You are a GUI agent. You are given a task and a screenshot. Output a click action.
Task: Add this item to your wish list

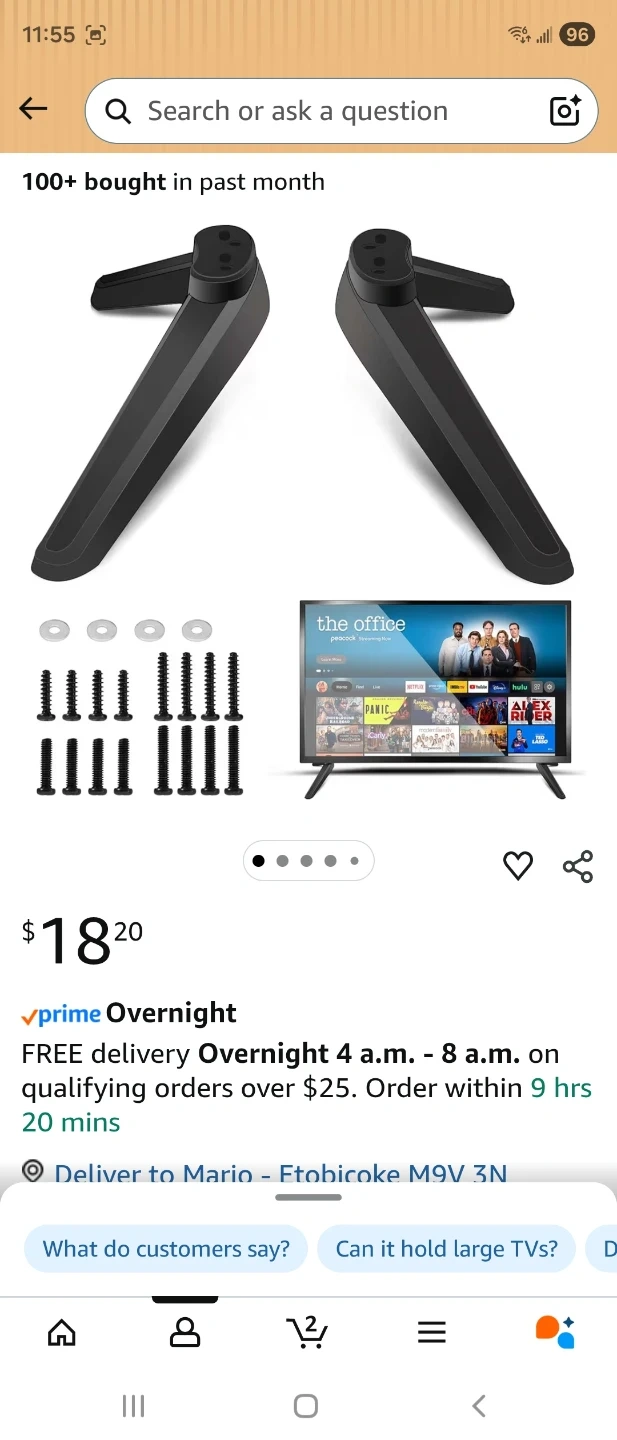[x=518, y=865]
